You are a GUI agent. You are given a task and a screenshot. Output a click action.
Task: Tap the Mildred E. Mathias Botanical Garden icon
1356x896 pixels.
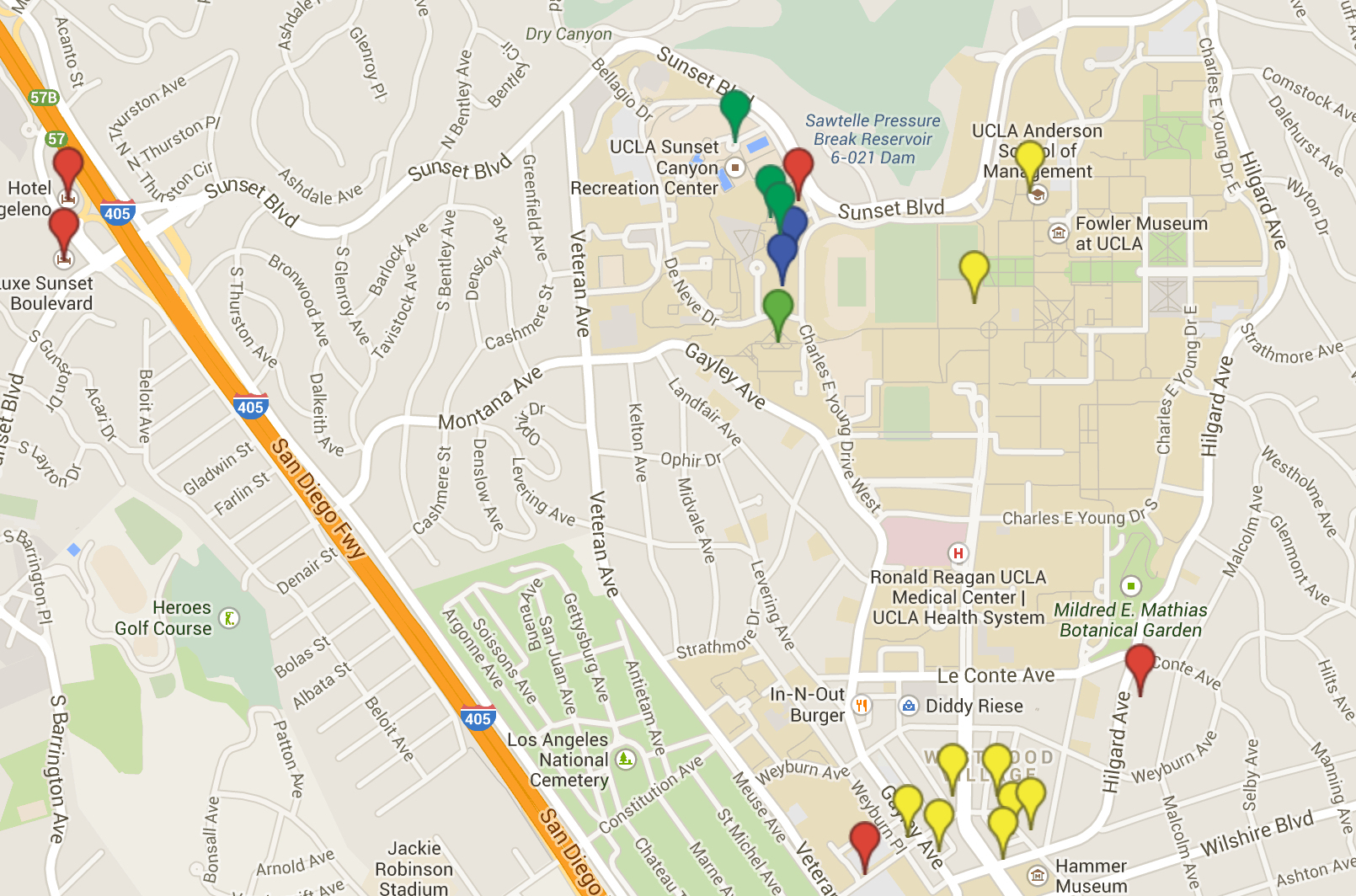1131,585
